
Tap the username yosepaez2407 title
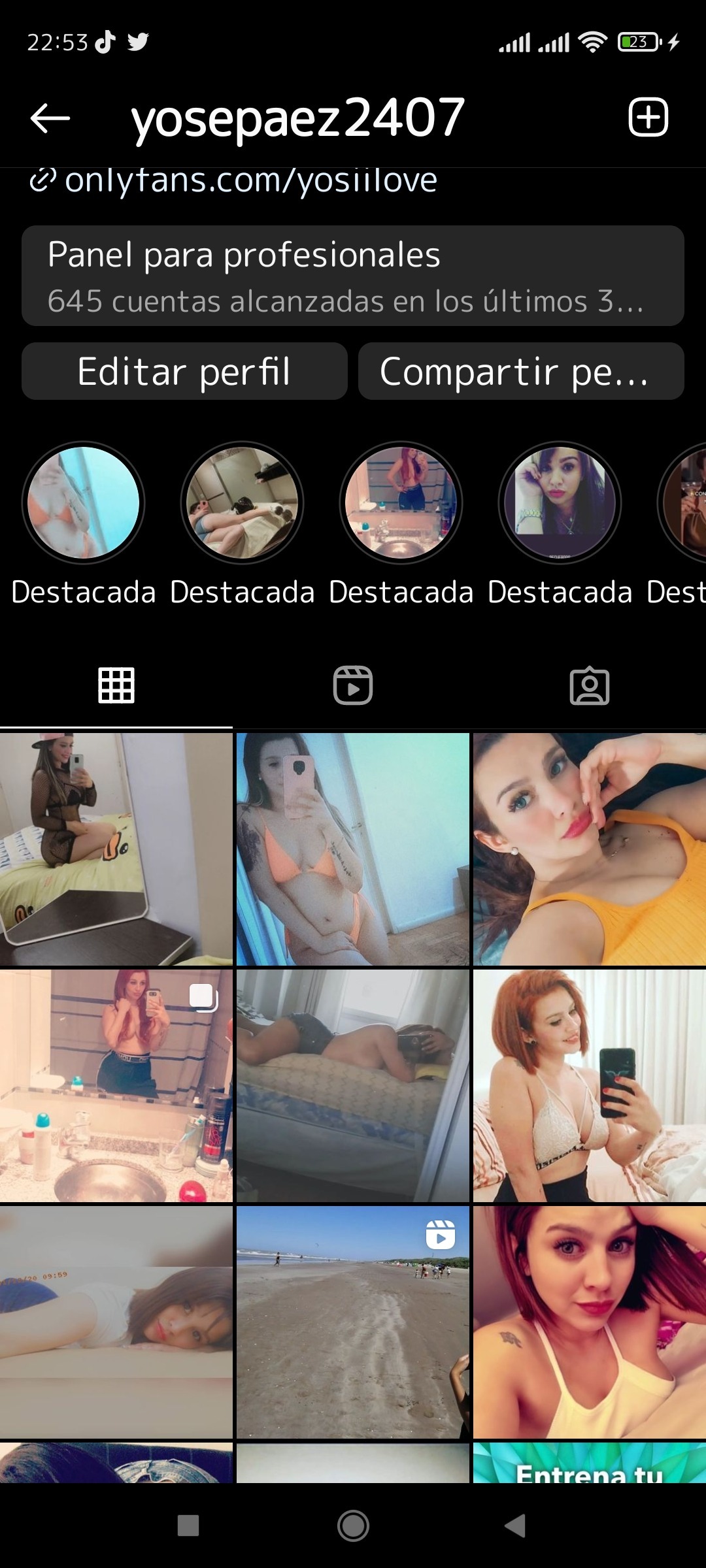tap(297, 116)
